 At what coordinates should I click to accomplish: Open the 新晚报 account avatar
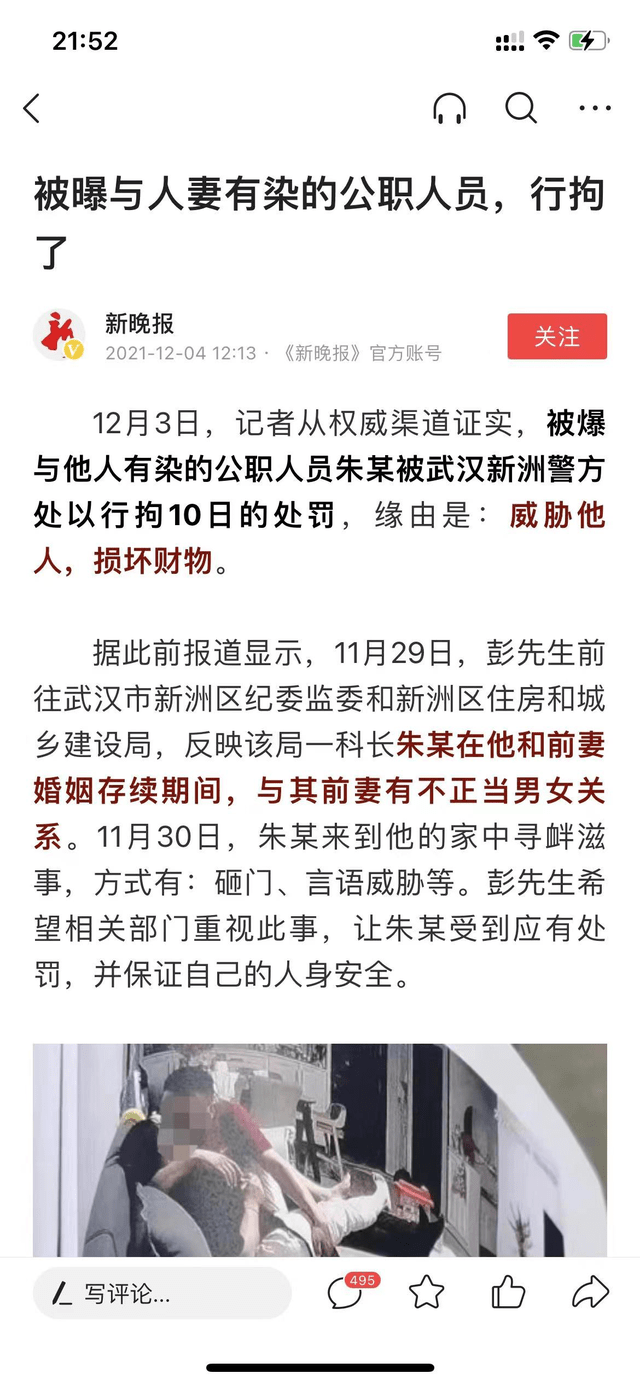tap(59, 336)
